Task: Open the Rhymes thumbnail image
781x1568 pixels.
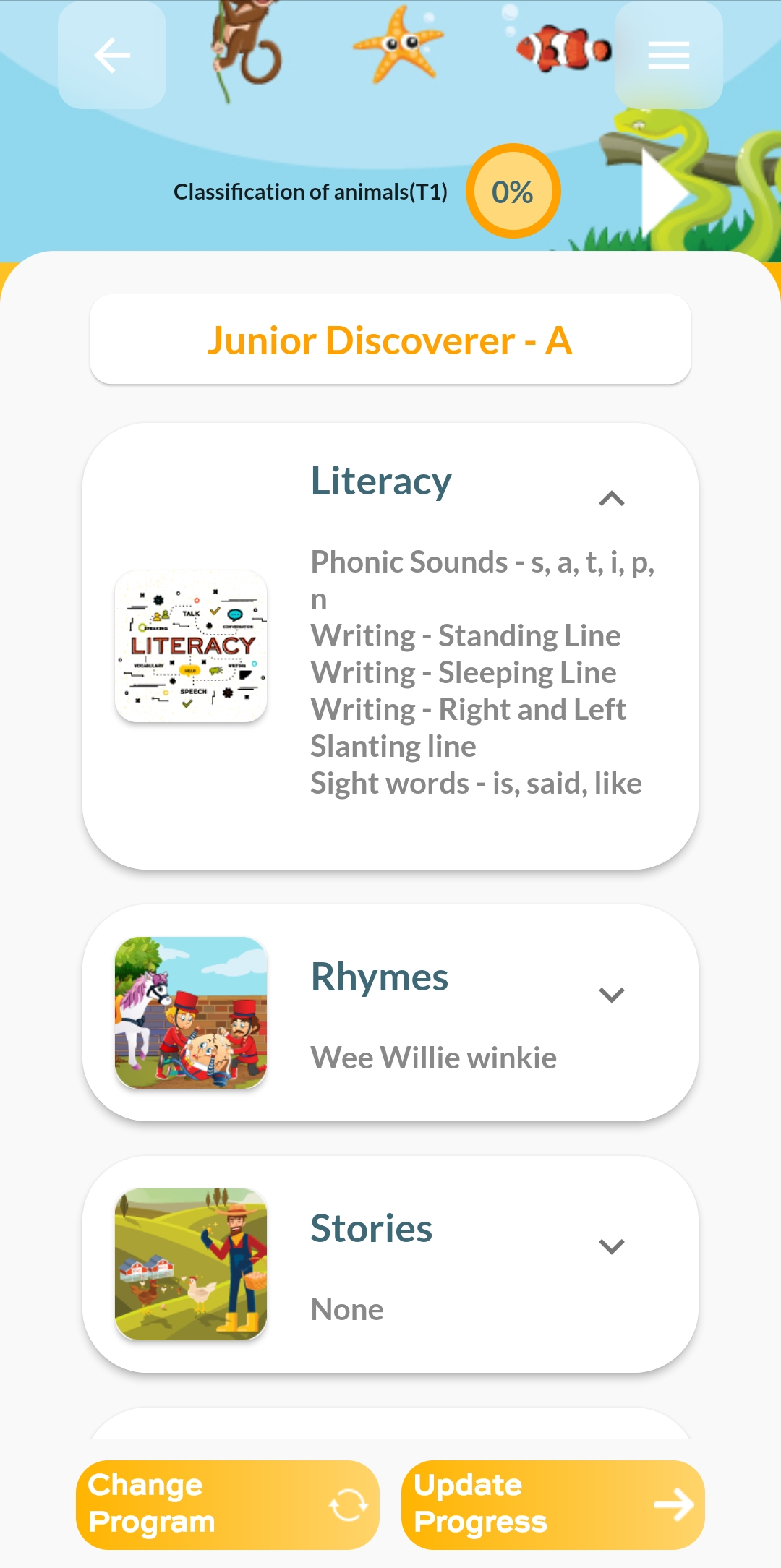Action: pyautogui.click(x=191, y=1013)
